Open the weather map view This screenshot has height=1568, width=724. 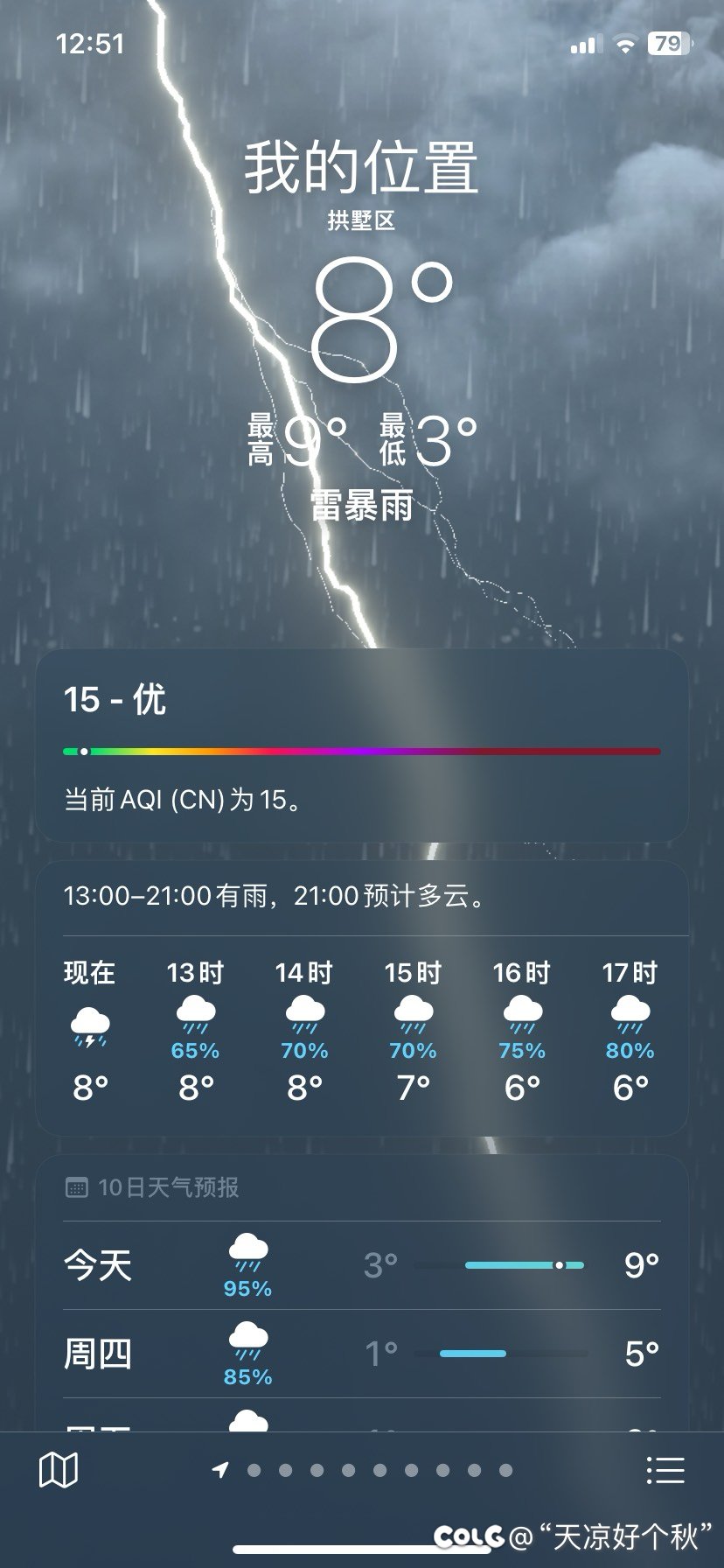coord(59,1470)
